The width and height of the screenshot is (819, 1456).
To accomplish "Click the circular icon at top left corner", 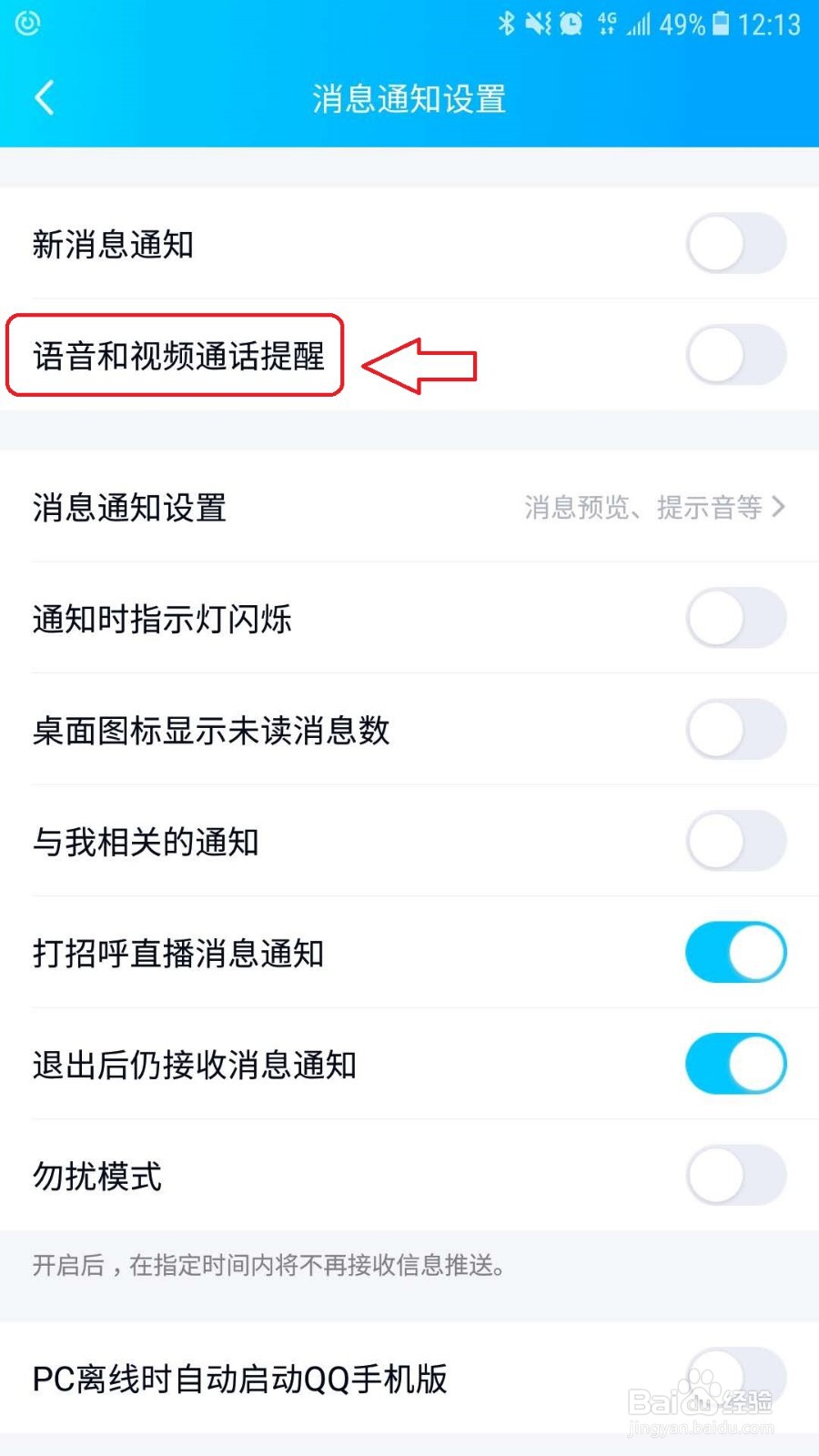I will coord(27,25).
